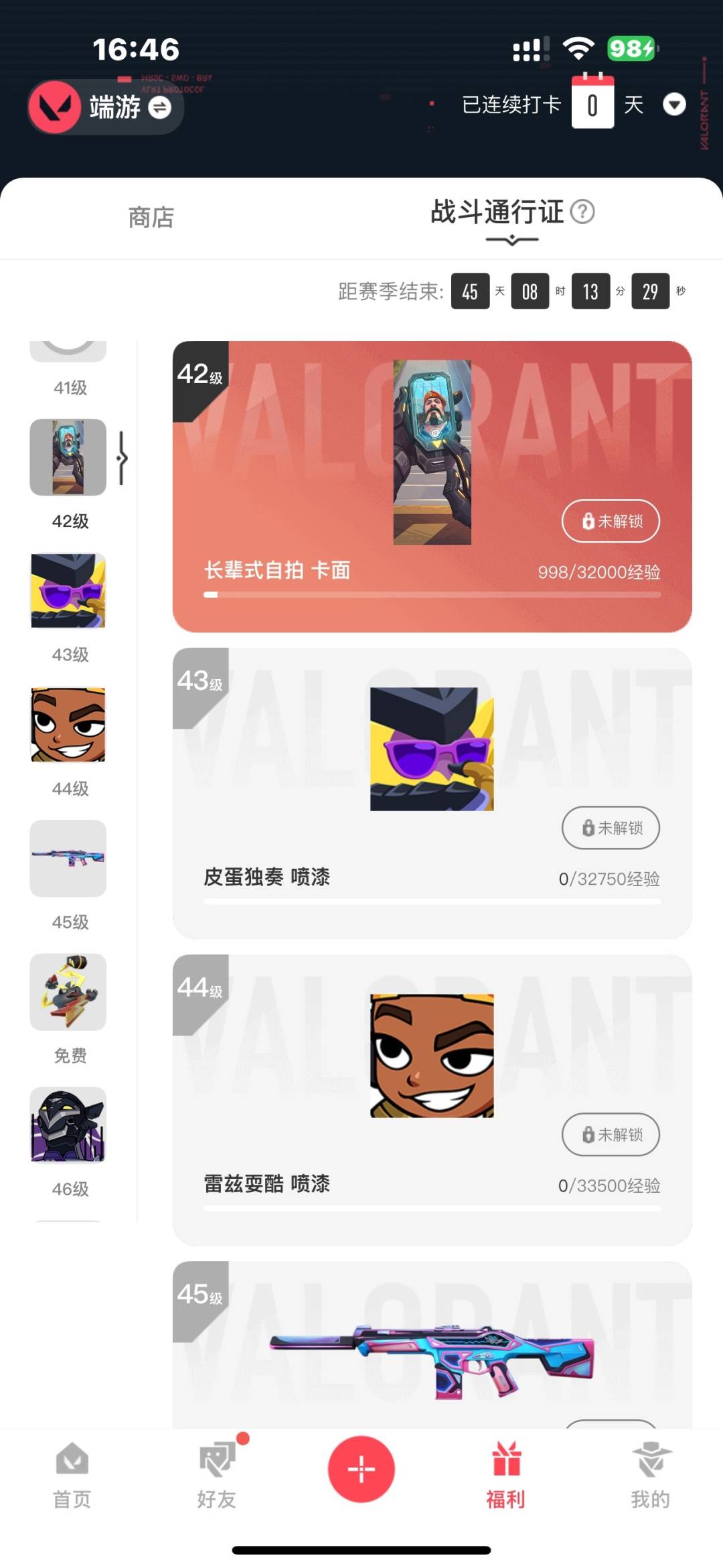
Task: Select level 46级 thumbnail in sidebar
Action: tap(68, 1125)
